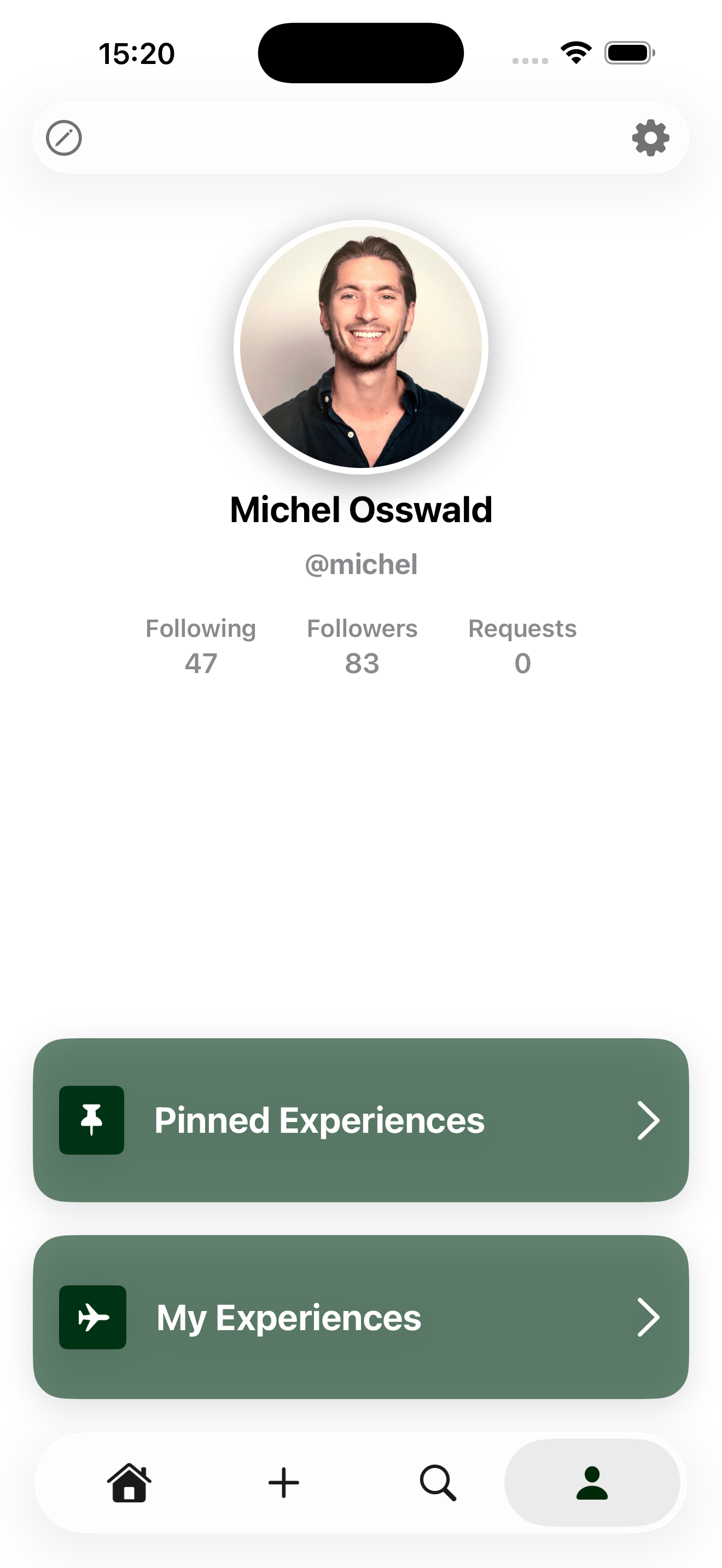Select the Profile tab
722x1568 pixels.
592,1483
